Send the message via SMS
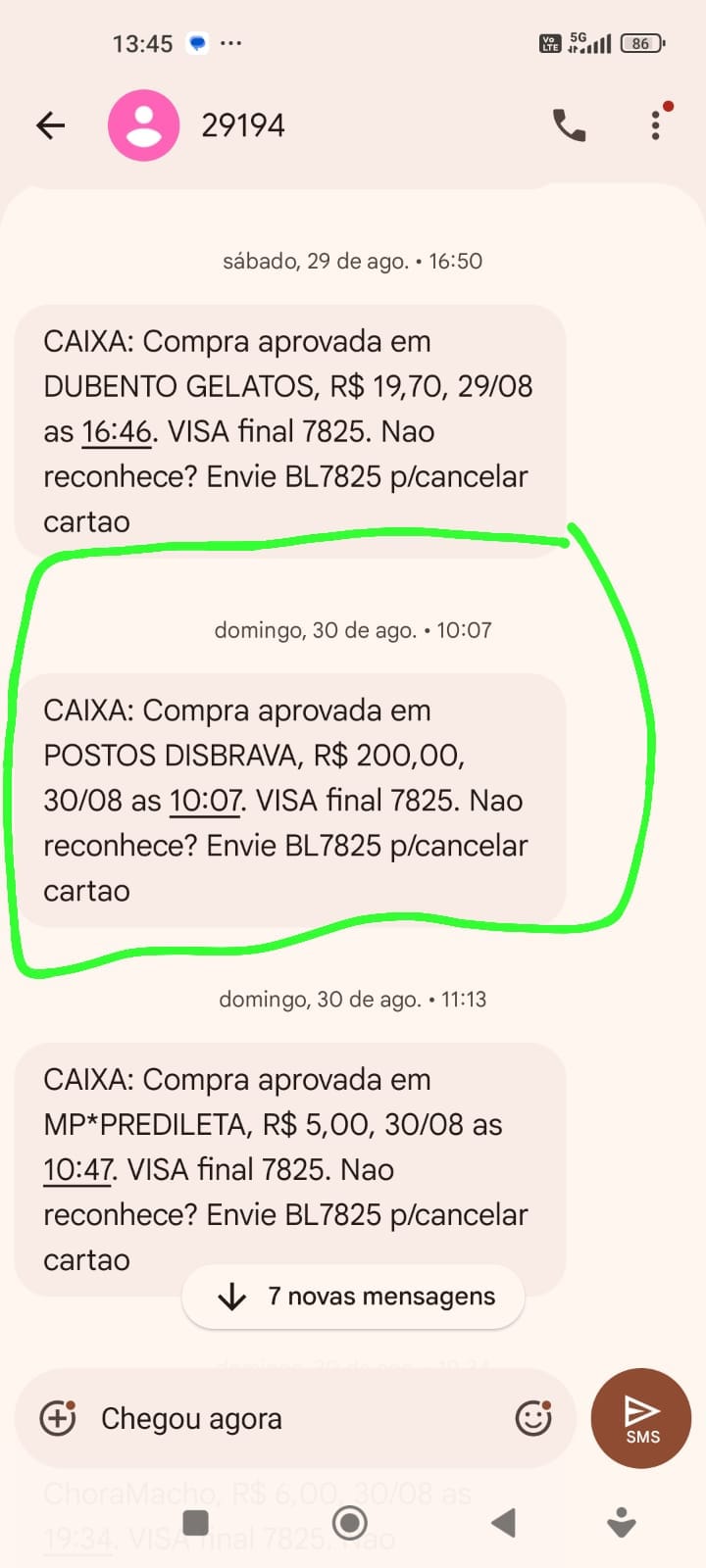Viewport: 706px width, 1568px height. (641, 1418)
